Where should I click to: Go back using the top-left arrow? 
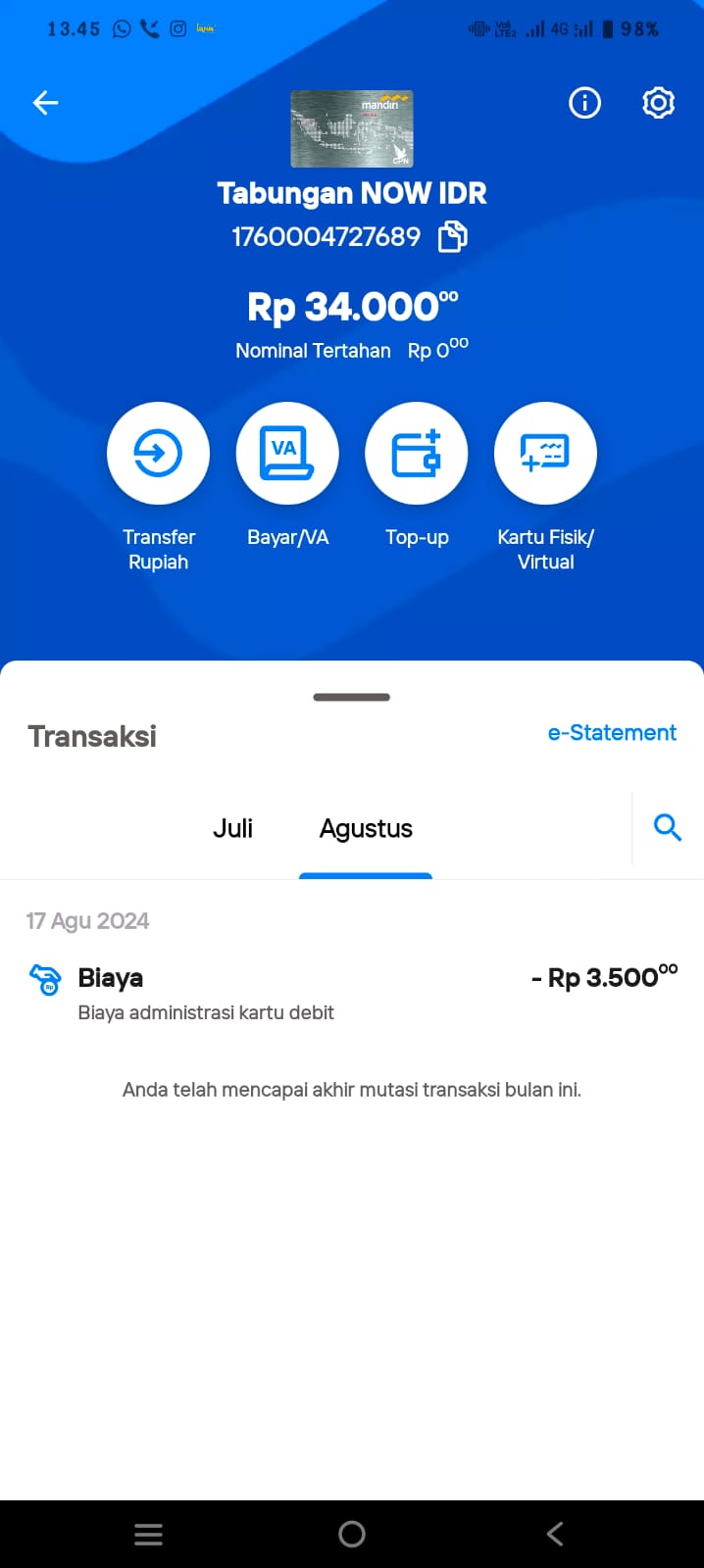45,102
